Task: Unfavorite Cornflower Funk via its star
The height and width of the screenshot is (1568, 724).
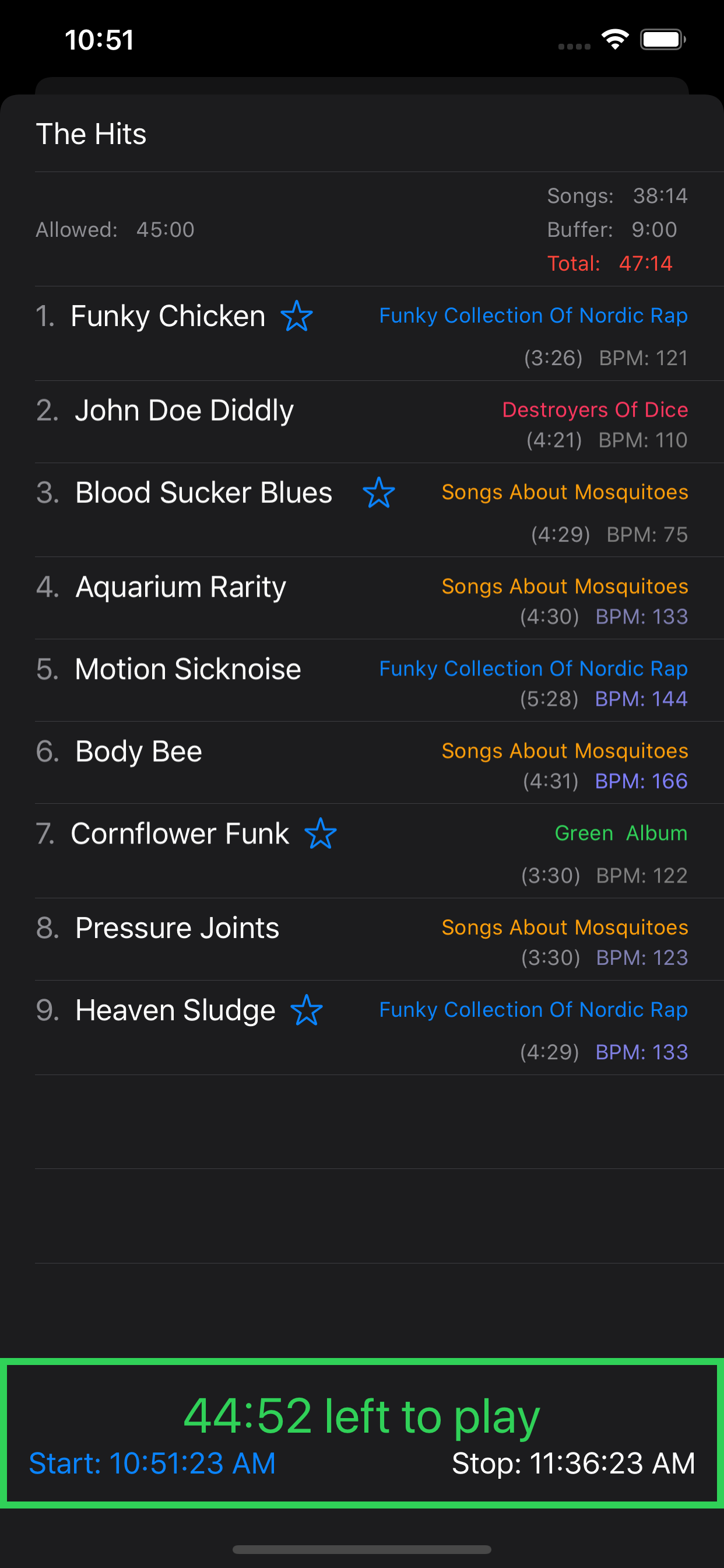Action: (x=321, y=834)
